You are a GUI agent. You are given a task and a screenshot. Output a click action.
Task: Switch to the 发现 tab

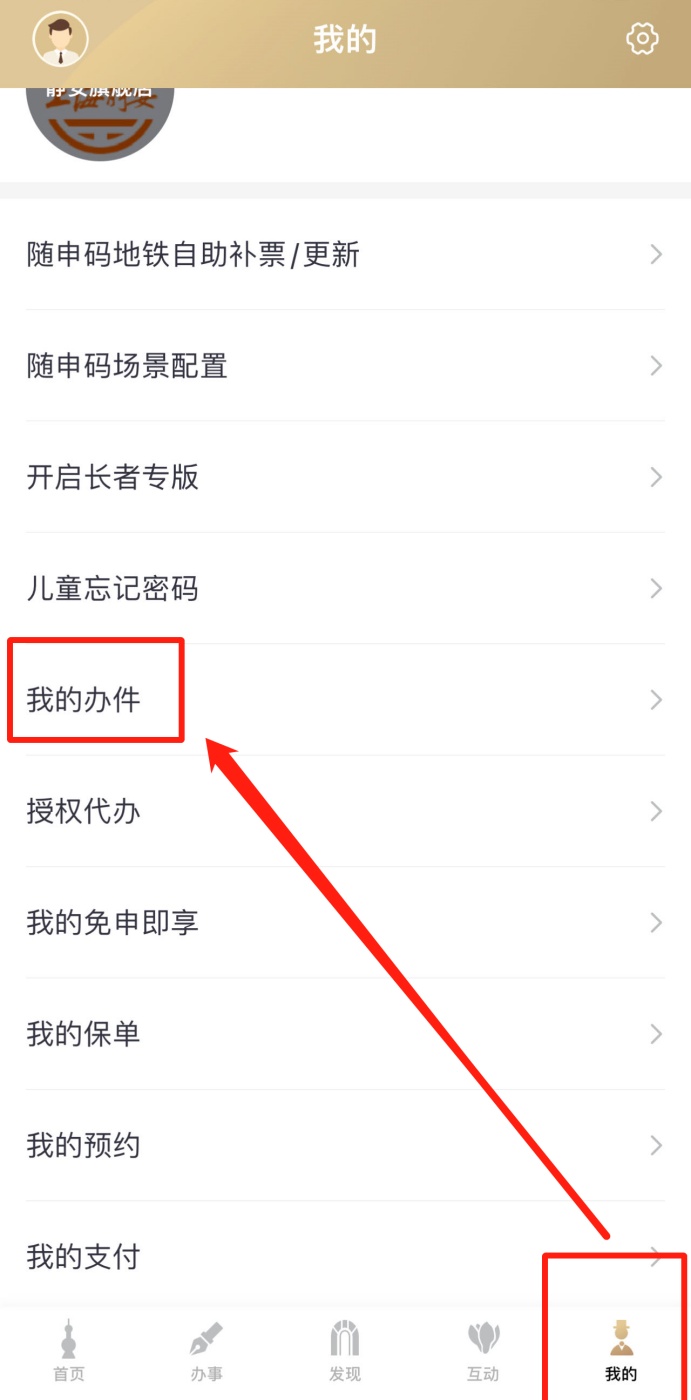(x=345, y=1351)
